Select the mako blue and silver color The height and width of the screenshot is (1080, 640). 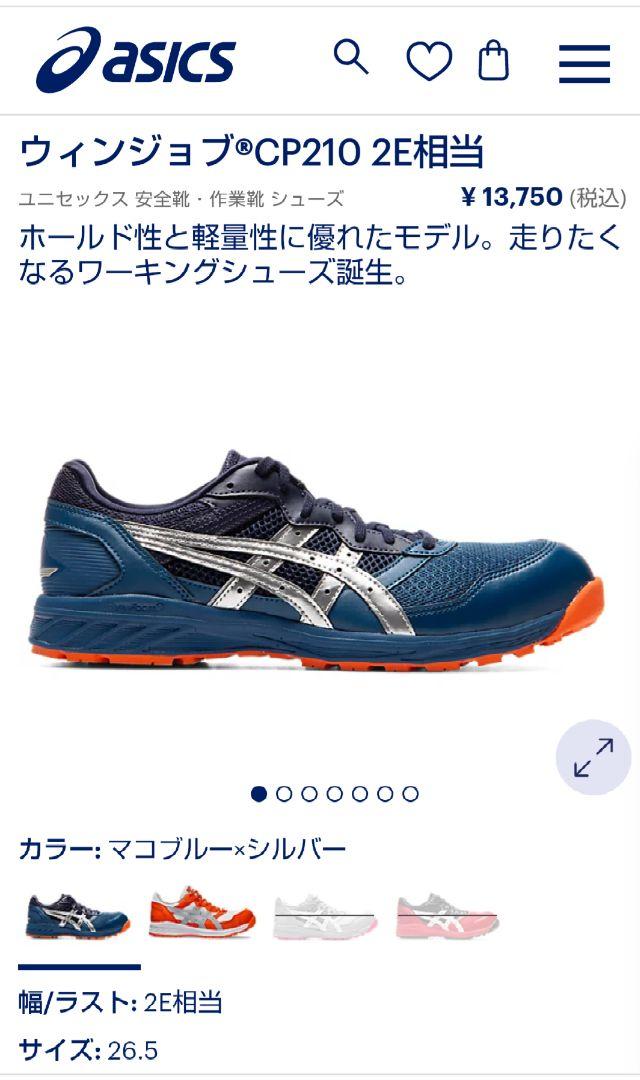point(78,915)
